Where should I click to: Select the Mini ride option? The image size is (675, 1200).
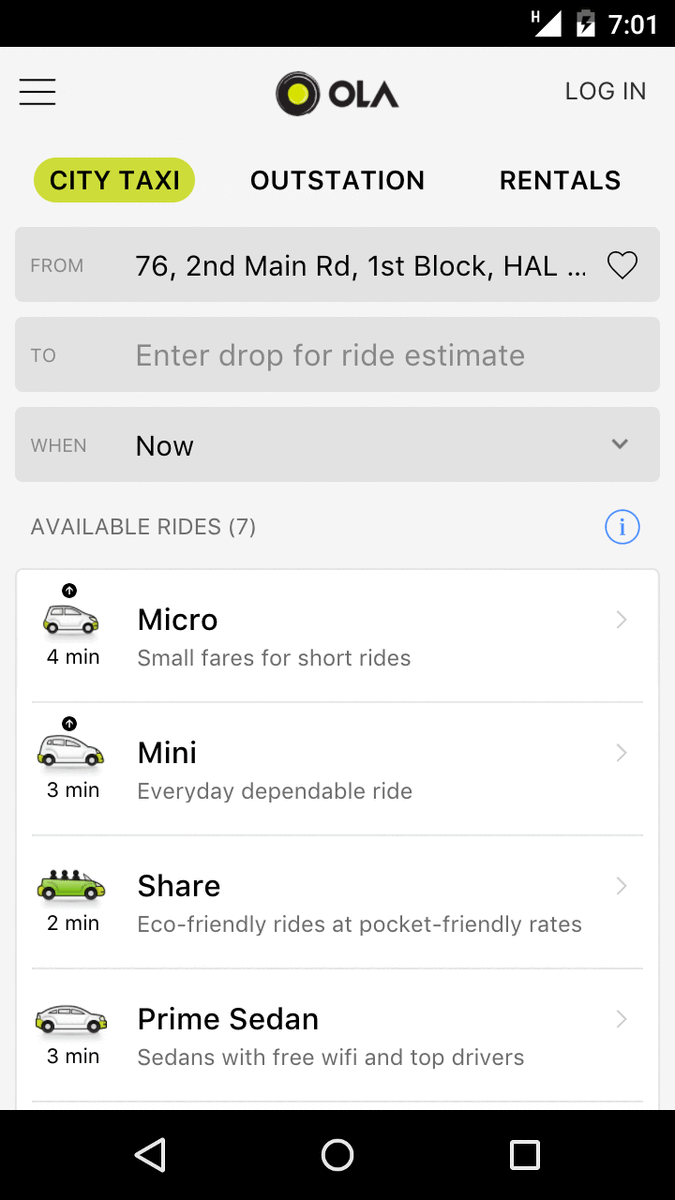(337, 769)
